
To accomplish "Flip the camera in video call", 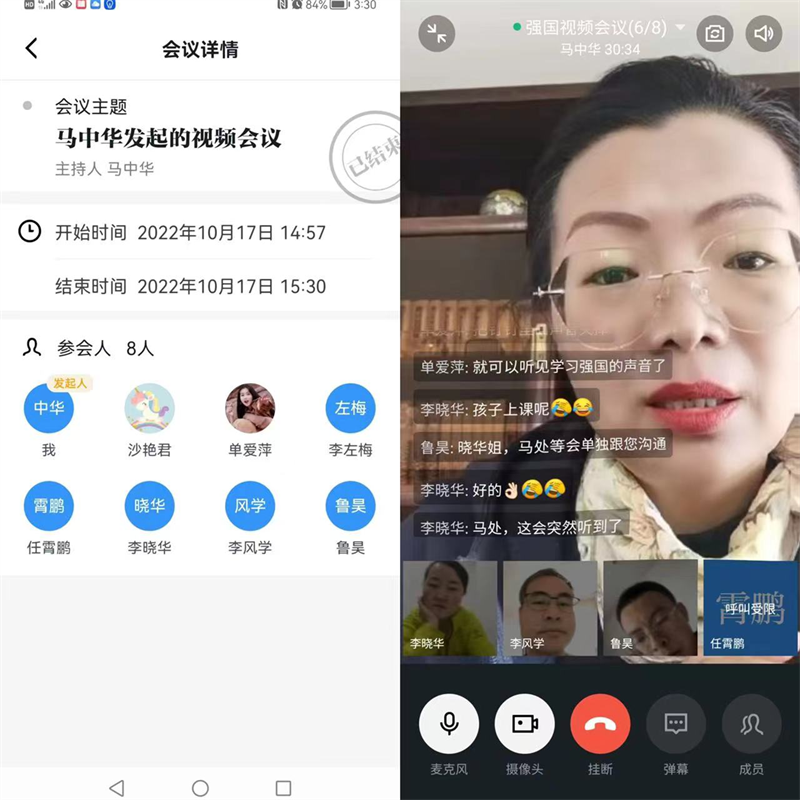I will tap(714, 33).
